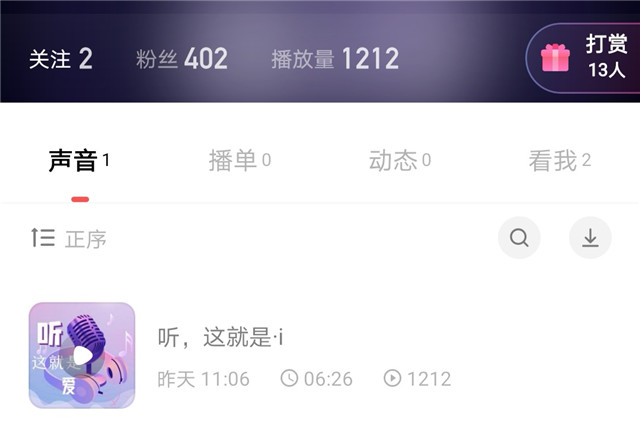The image size is (640, 437).
Task: Play the 听，这就是·i cover thumbnail
Action: point(82,355)
